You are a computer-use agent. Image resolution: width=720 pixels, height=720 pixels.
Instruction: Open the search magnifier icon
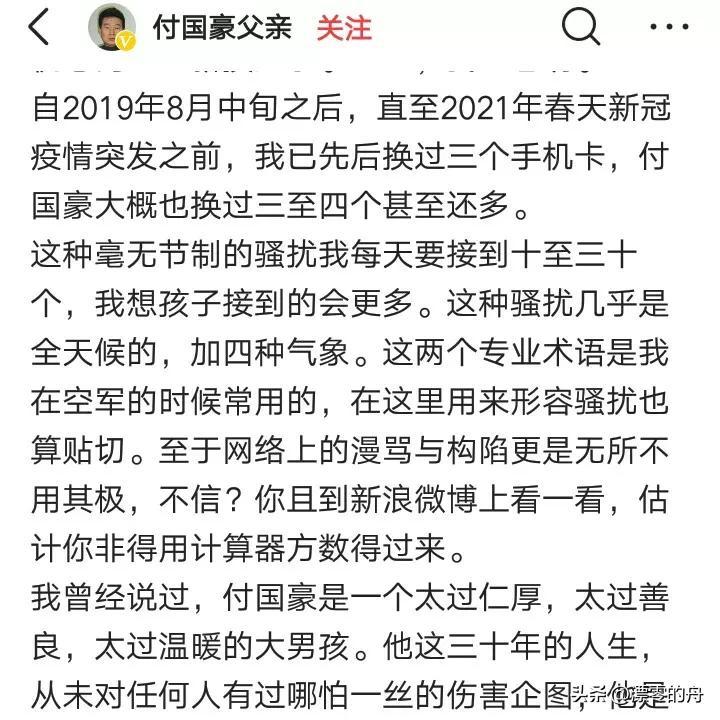click(x=579, y=27)
